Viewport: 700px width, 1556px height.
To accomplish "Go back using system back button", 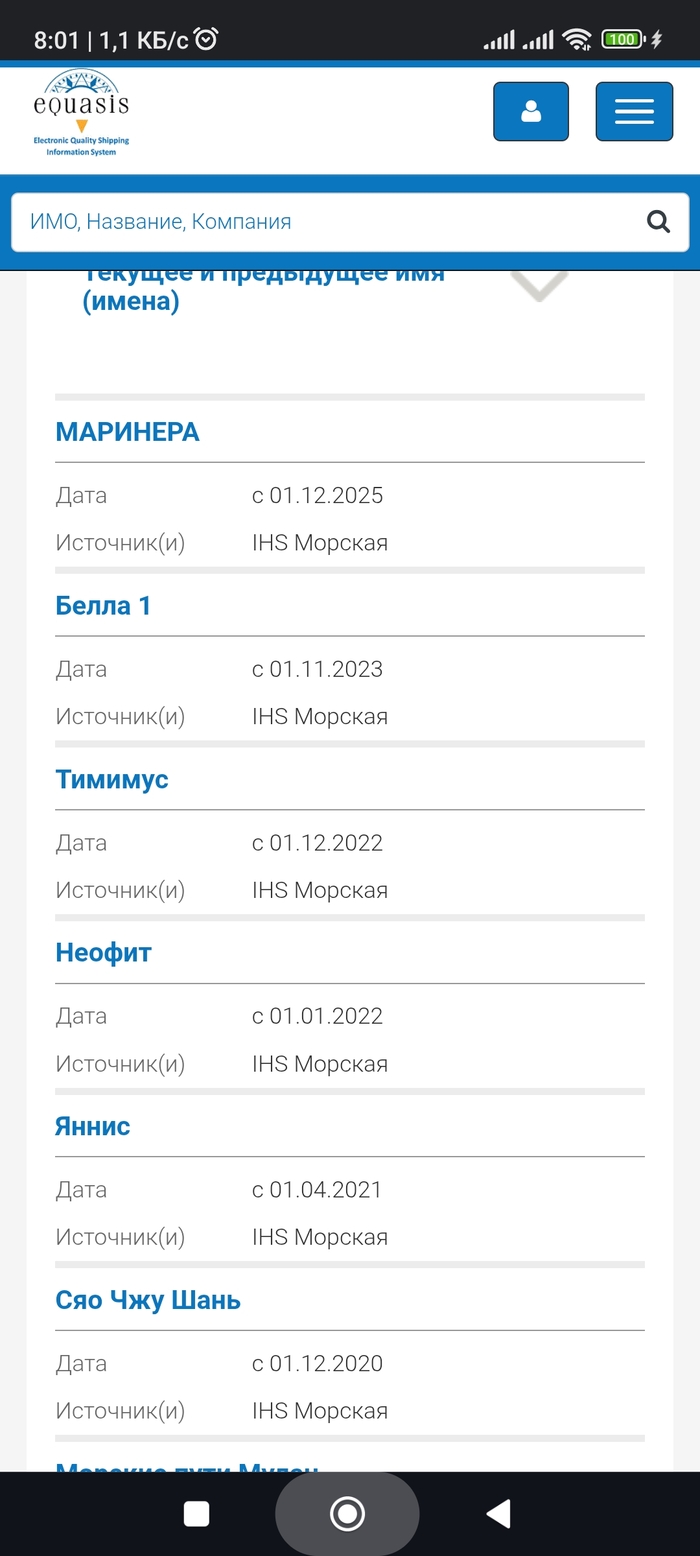I will coord(499,1513).
